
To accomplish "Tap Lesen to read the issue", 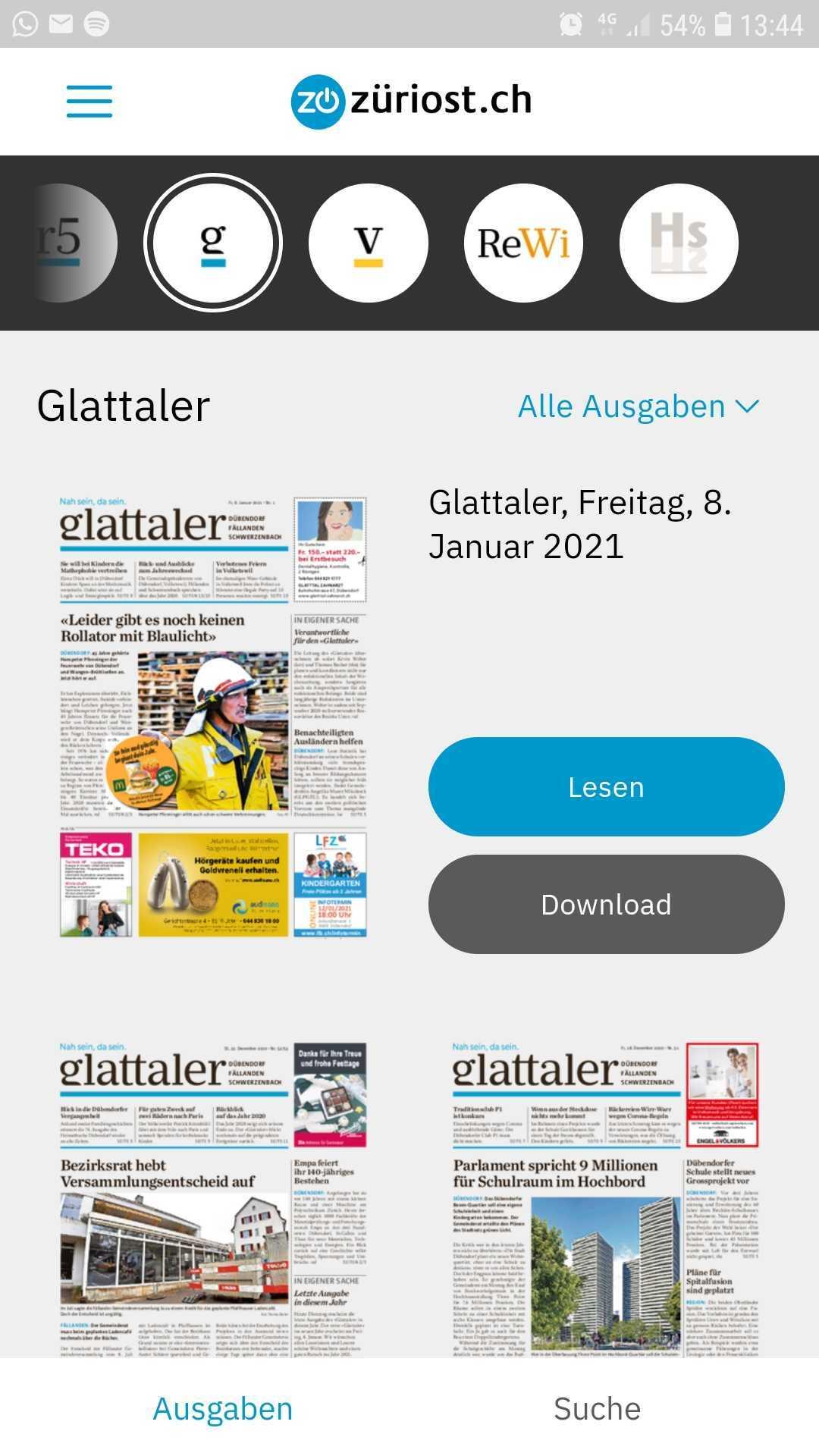I will [606, 787].
